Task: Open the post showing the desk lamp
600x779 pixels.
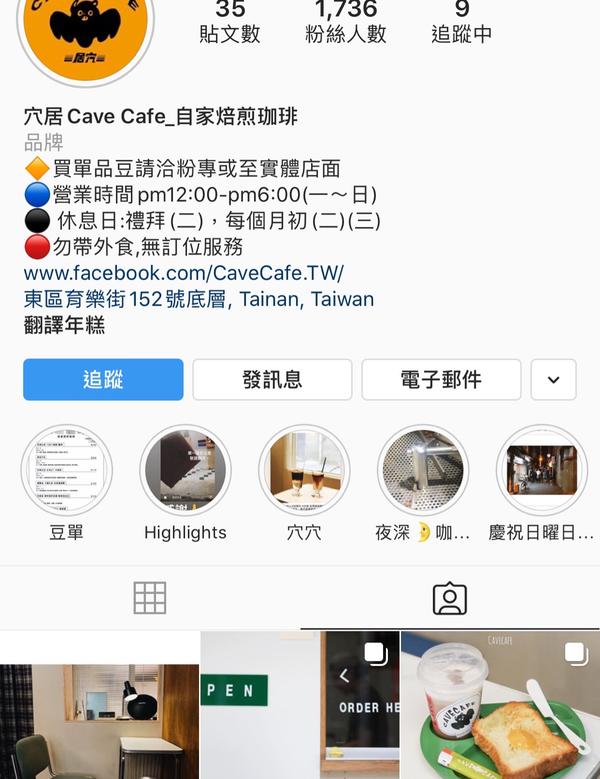Action: pos(99,720)
